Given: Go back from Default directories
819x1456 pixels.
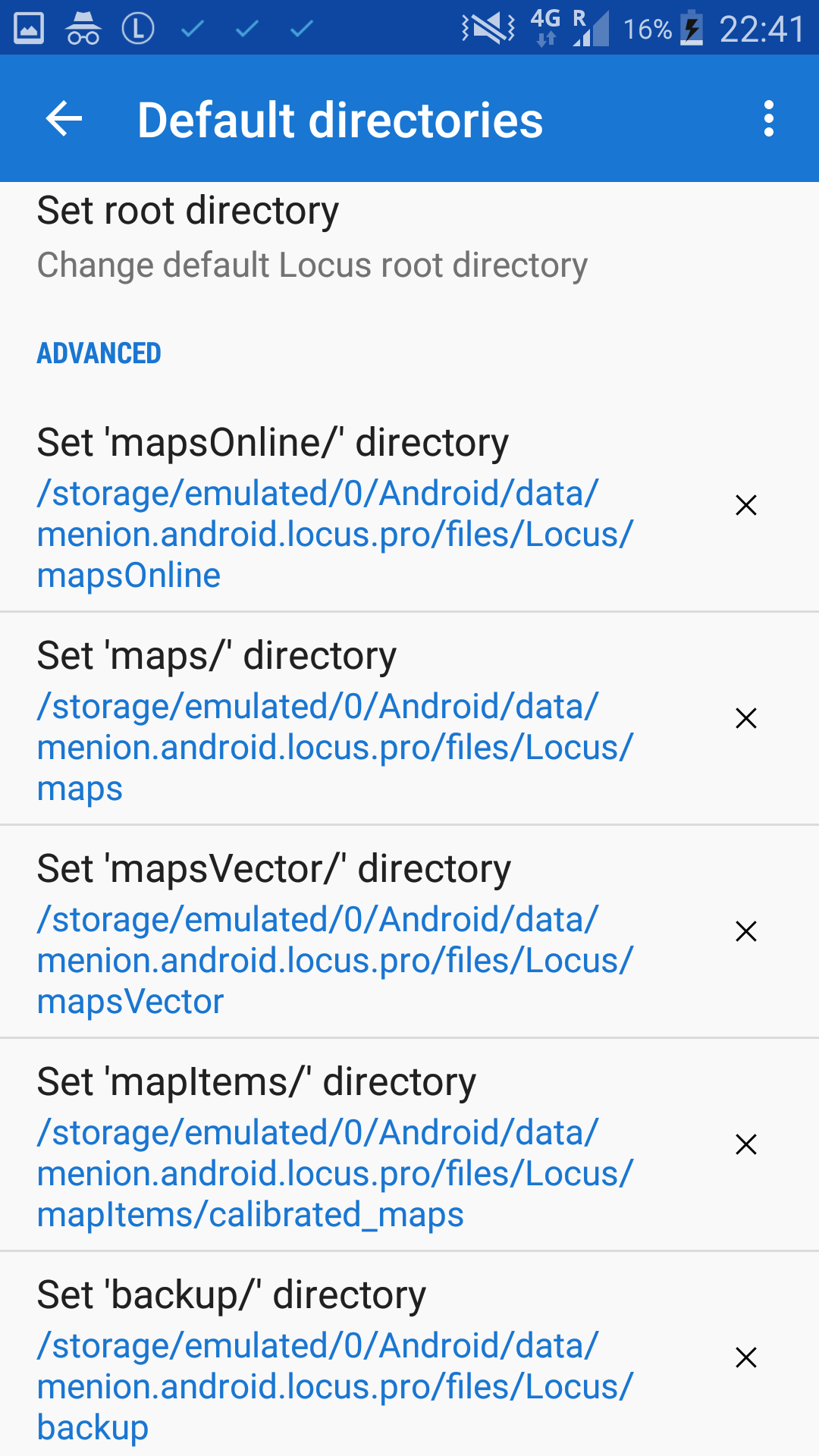Looking at the screenshot, I should pos(64,119).
